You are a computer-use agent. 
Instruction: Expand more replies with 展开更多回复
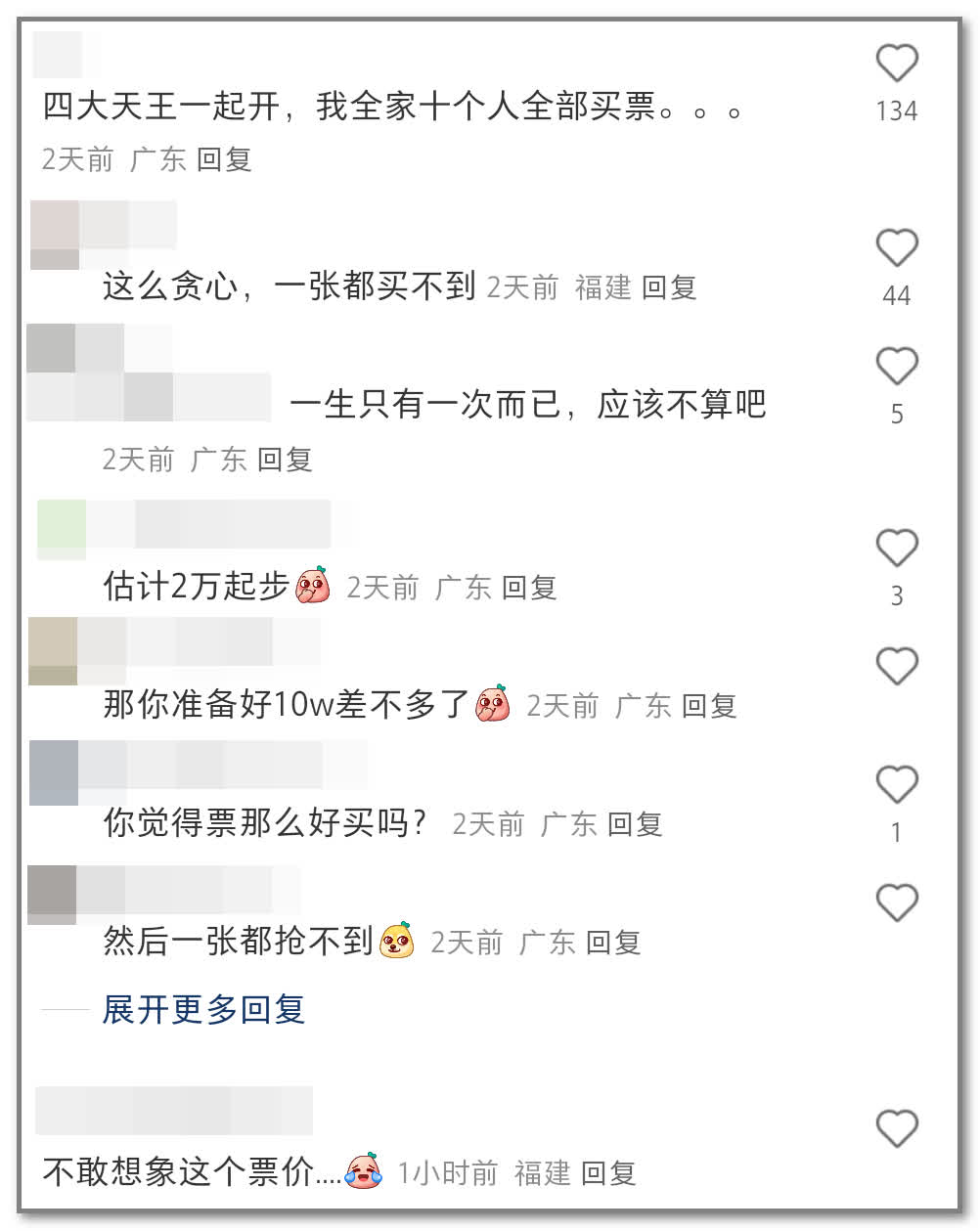(203, 1009)
